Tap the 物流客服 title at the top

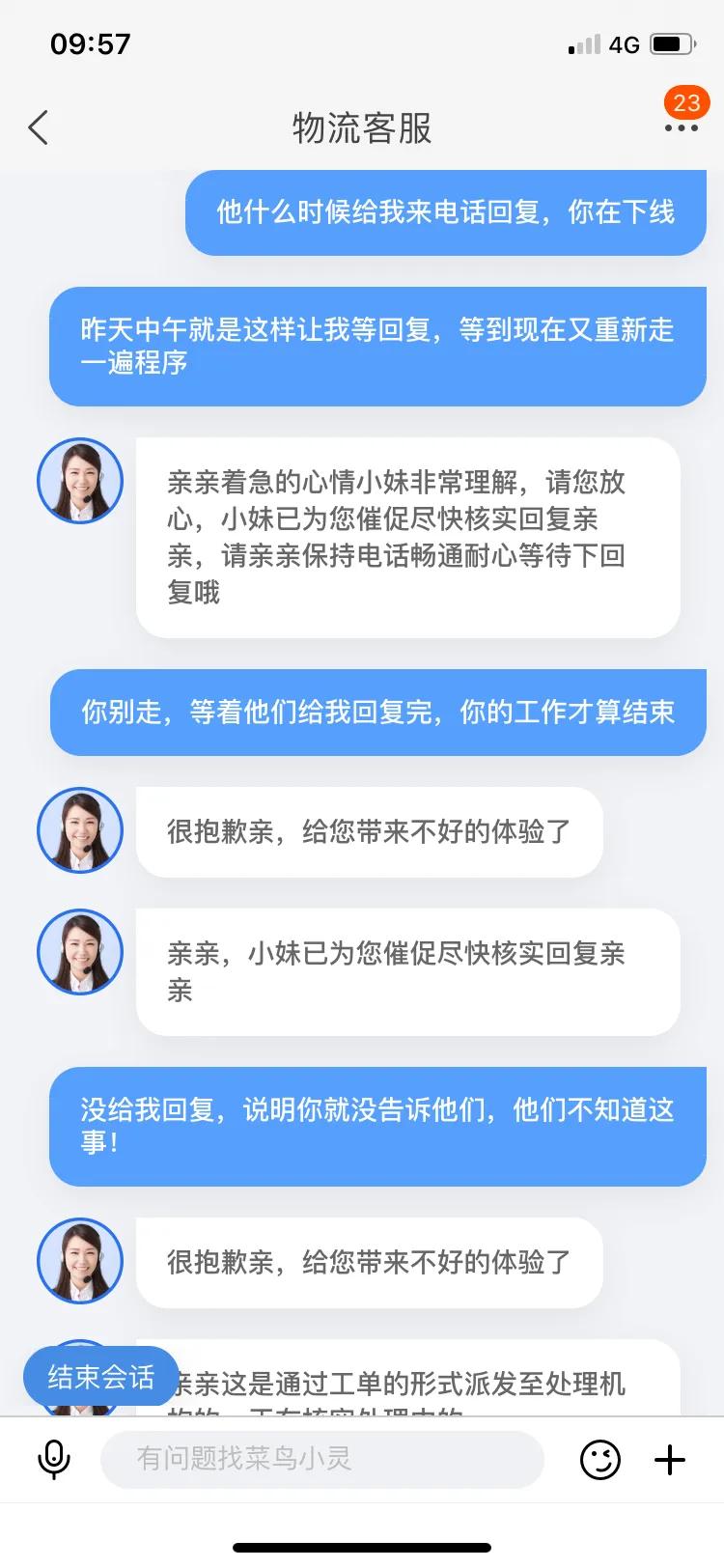361,128
